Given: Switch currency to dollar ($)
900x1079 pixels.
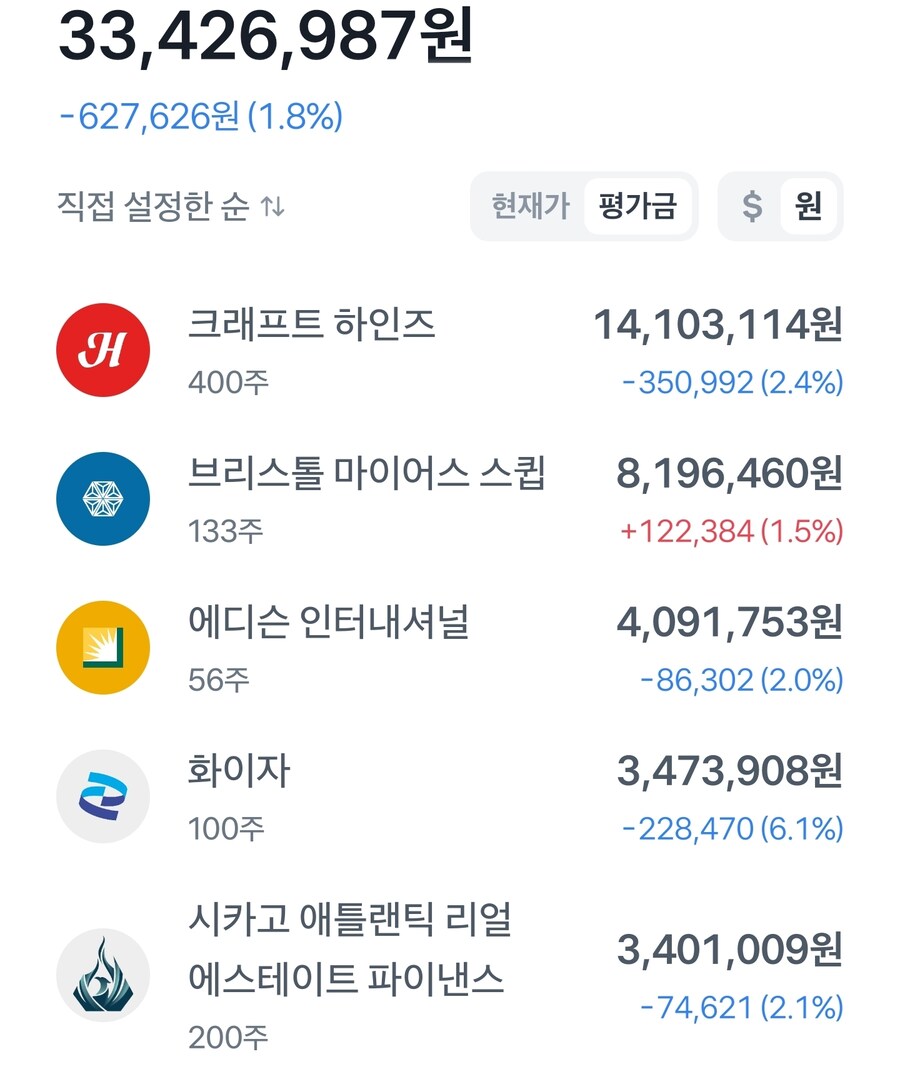Looking at the screenshot, I should click(x=752, y=207).
